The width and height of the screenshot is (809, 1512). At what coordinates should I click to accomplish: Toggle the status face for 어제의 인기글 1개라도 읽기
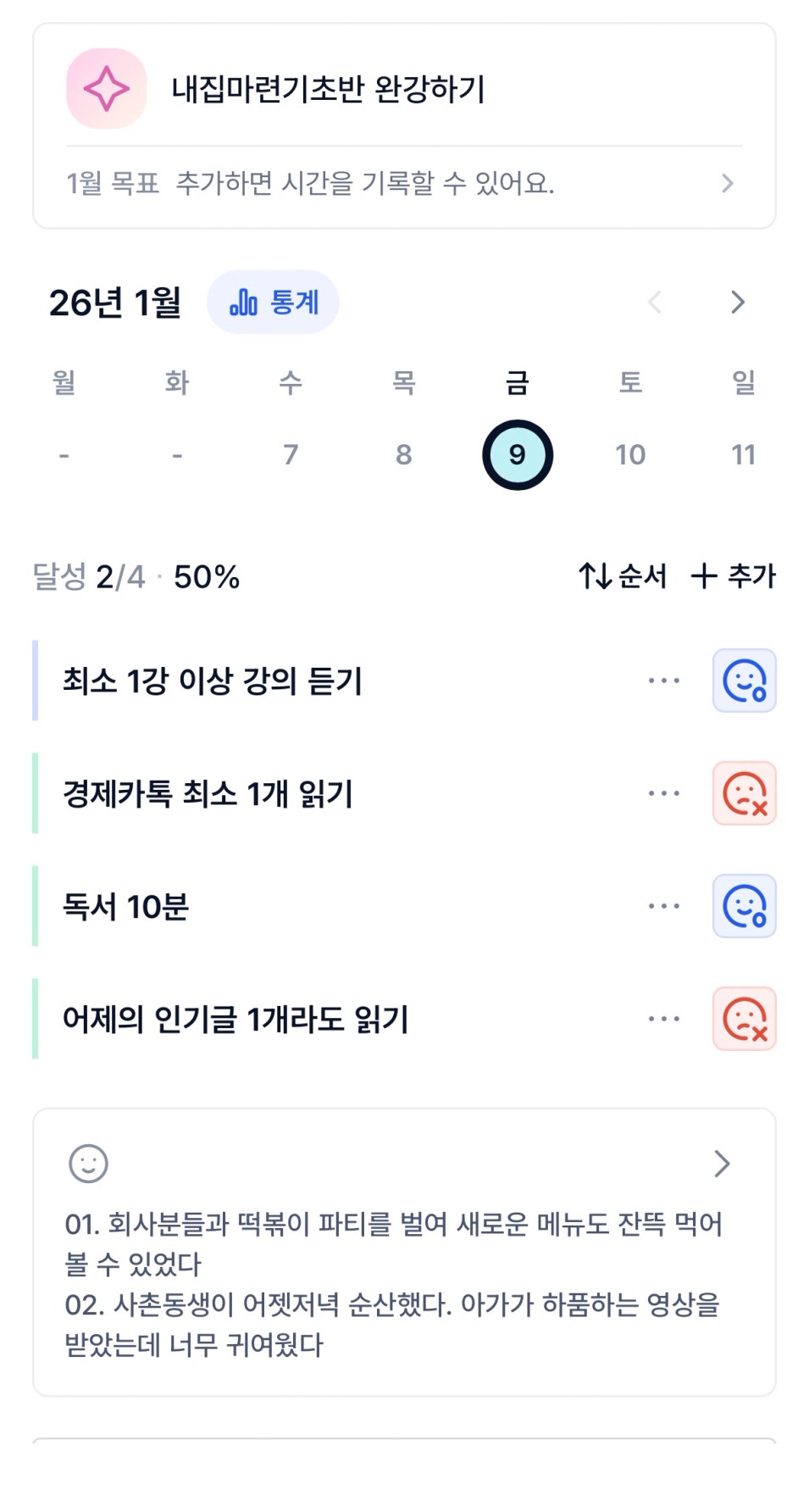744,1019
